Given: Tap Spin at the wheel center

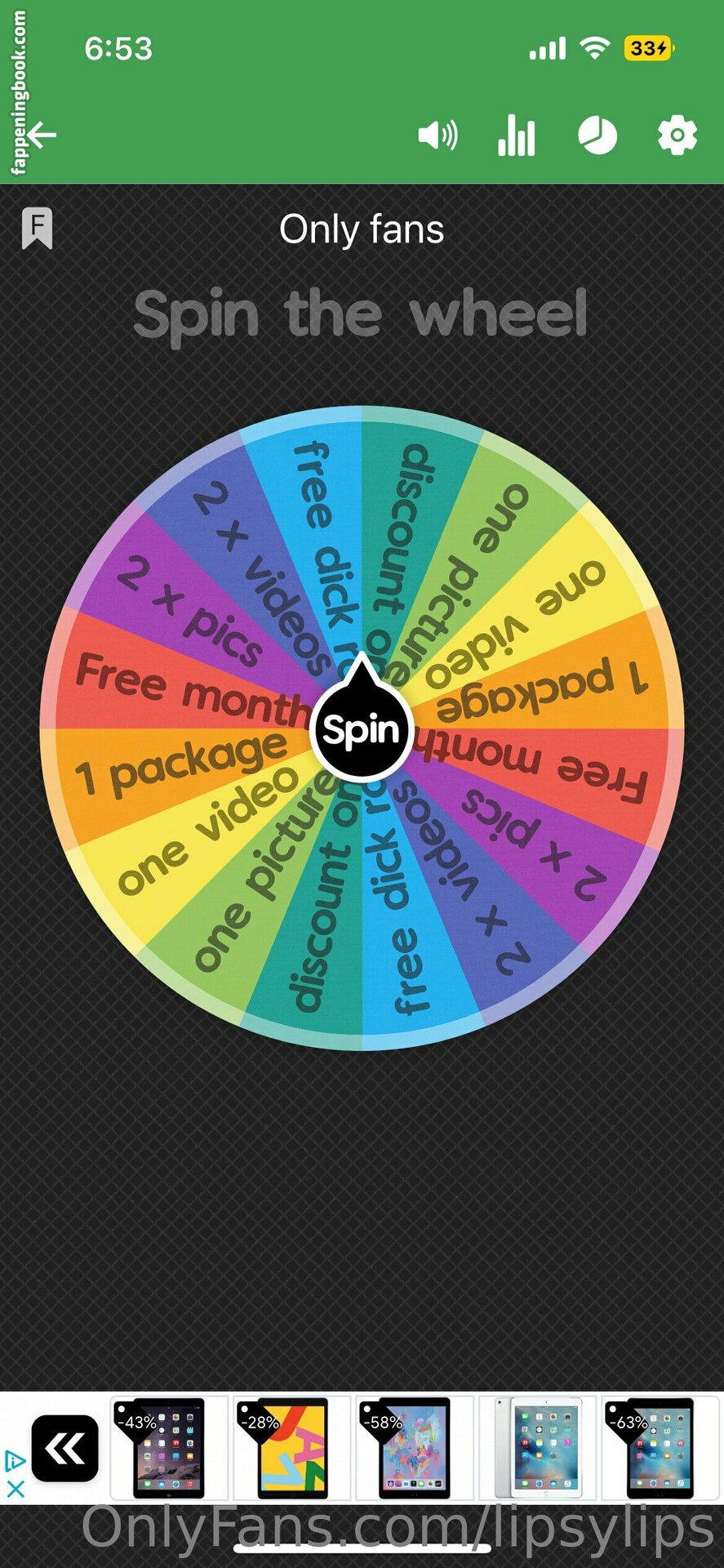Looking at the screenshot, I should coord(362,729).
